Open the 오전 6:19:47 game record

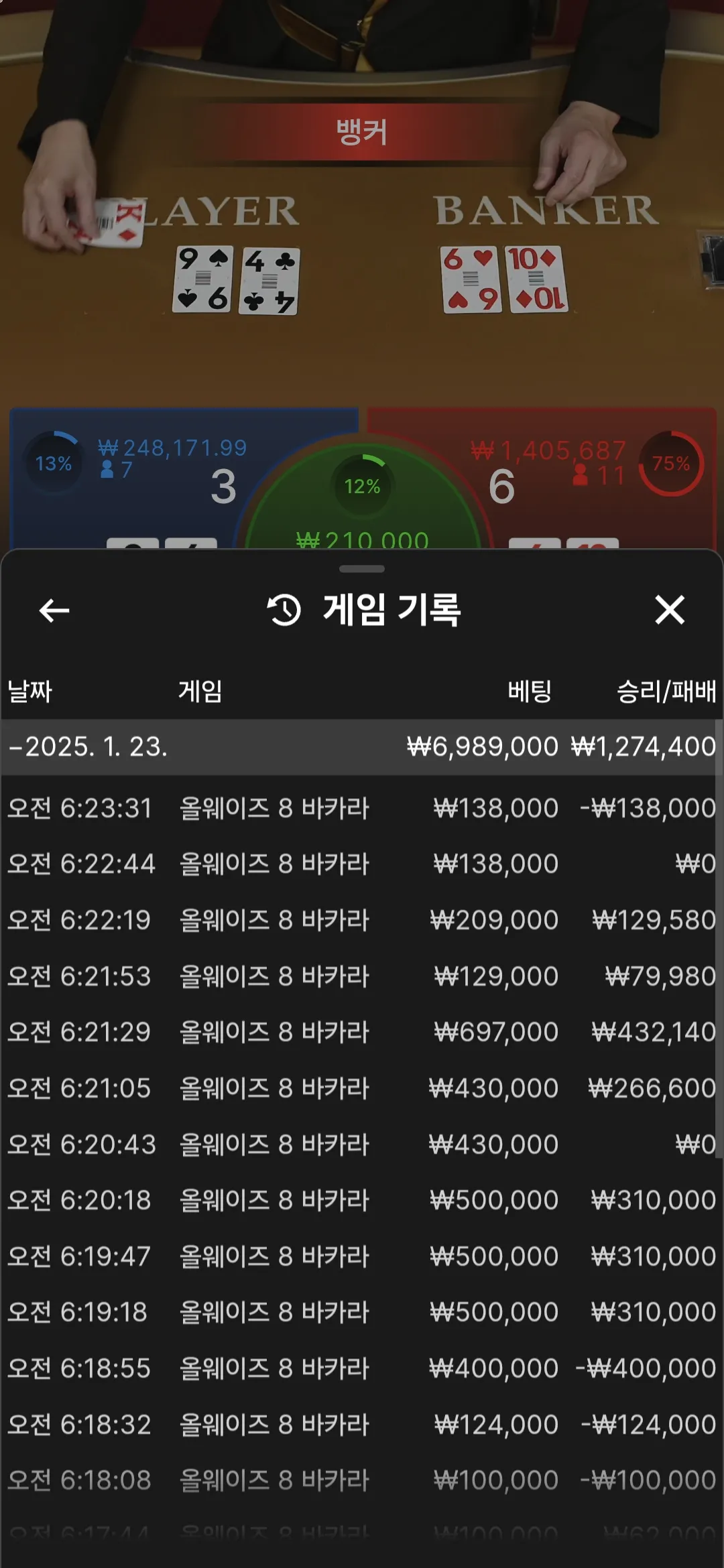[361, 1256]
